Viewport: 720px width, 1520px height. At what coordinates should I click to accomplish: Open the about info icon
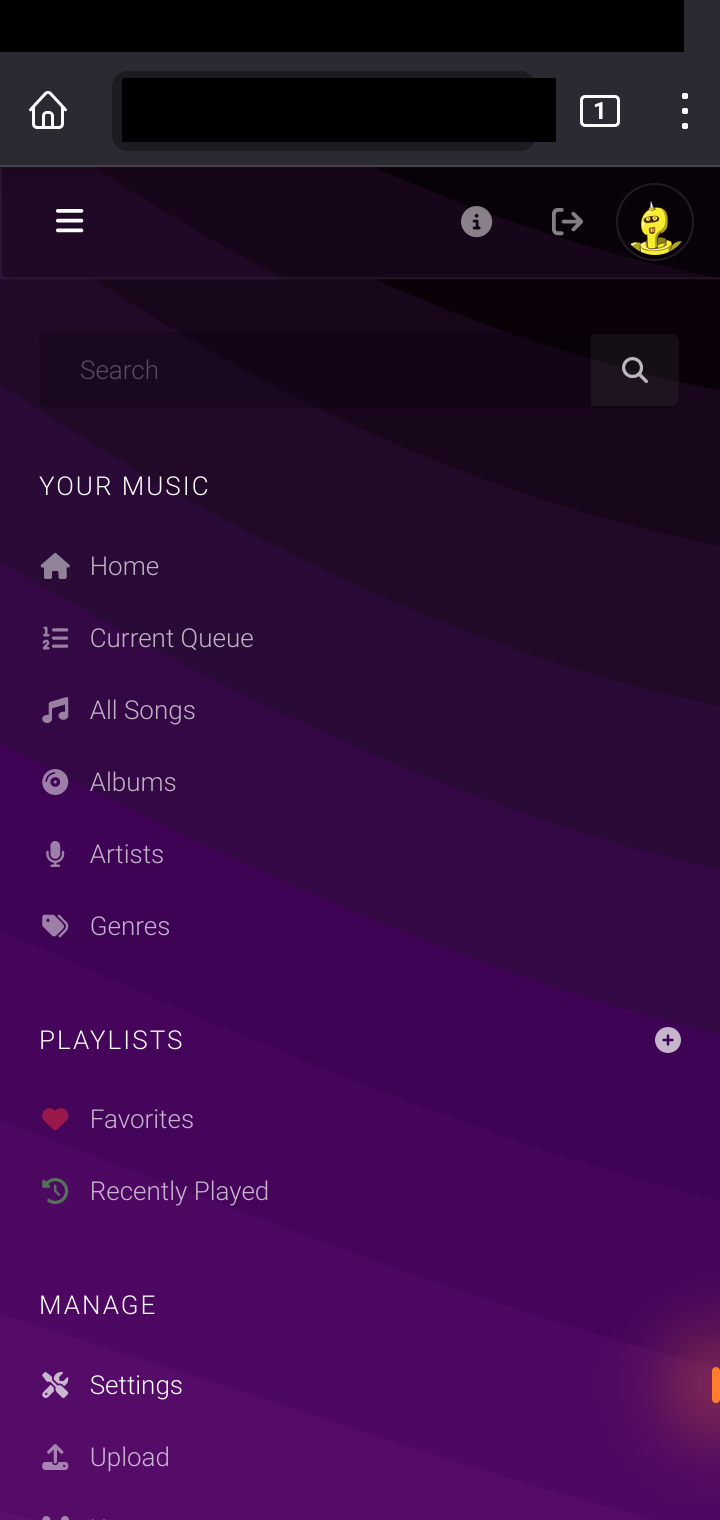[x=476, y=222]
